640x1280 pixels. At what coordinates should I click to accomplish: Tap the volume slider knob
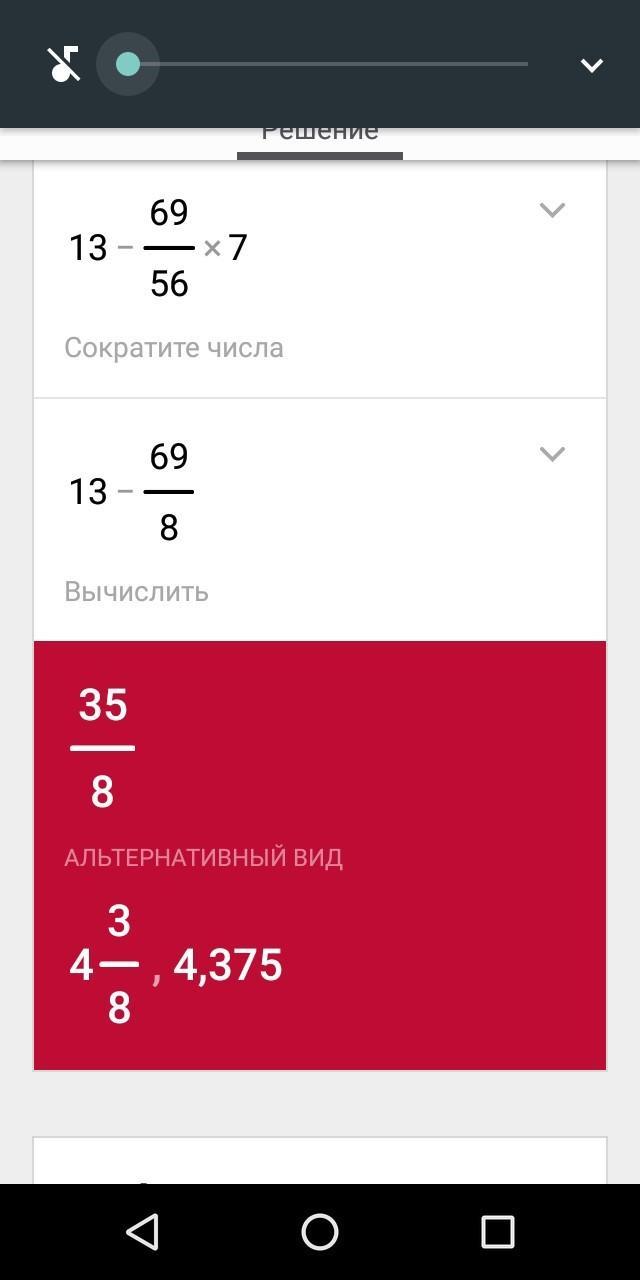[x=128, y=64]
